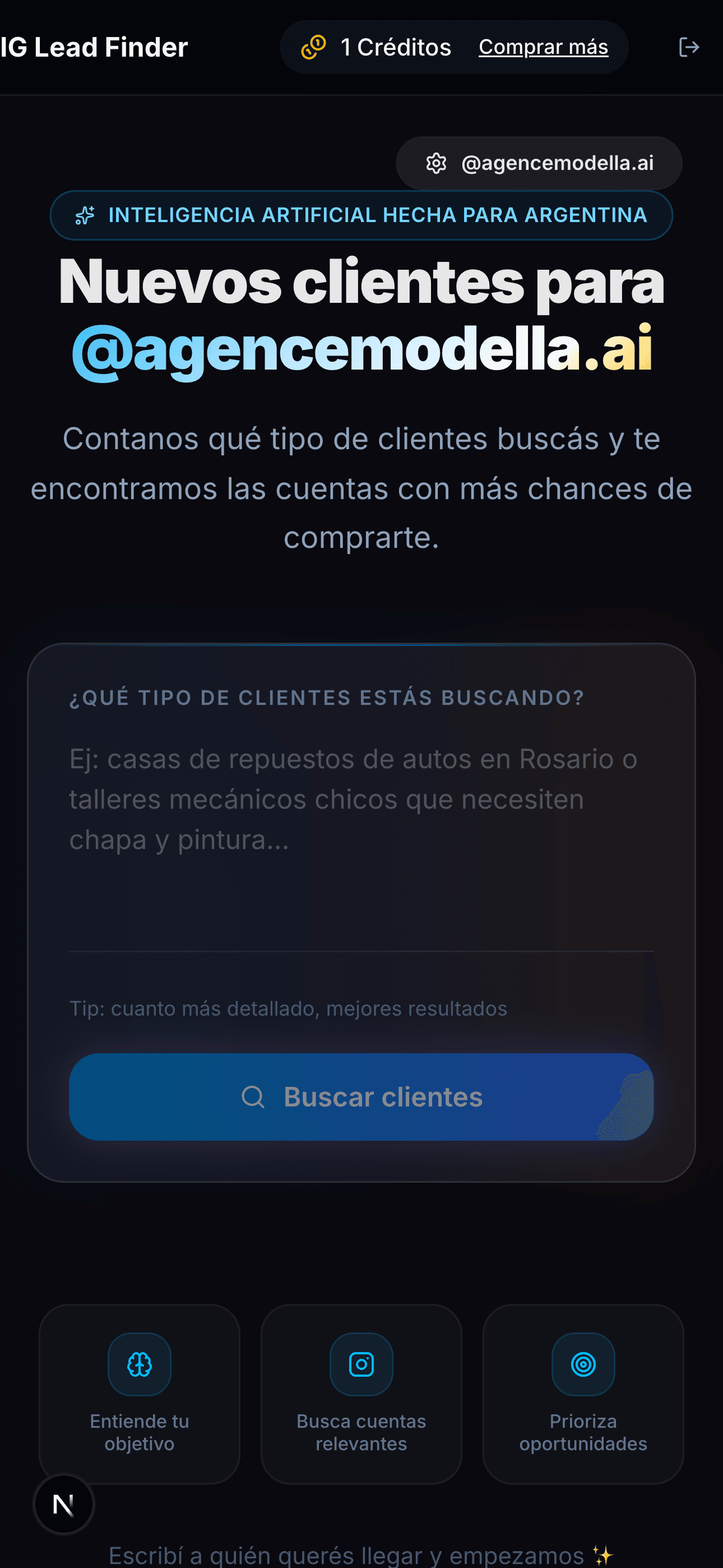Open the '1 Créditos' badge
Image resolution: width=723 pixels, height=1568 pixels.
tap(396, 47)
